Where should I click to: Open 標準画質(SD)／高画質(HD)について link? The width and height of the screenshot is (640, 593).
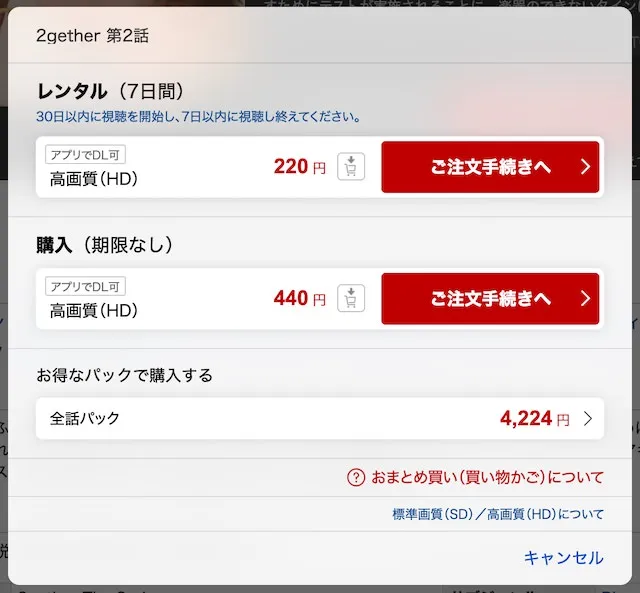point(497,514)
